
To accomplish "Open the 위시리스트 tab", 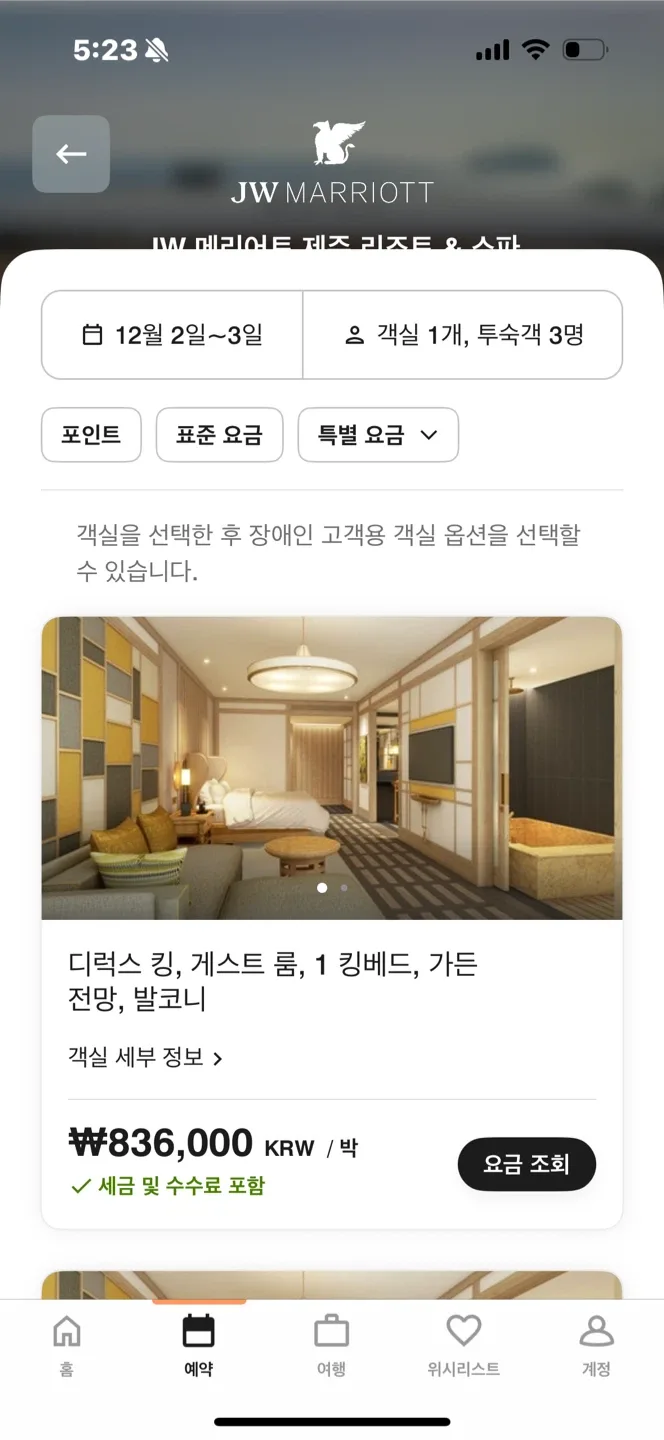I will click(463, 1346).
